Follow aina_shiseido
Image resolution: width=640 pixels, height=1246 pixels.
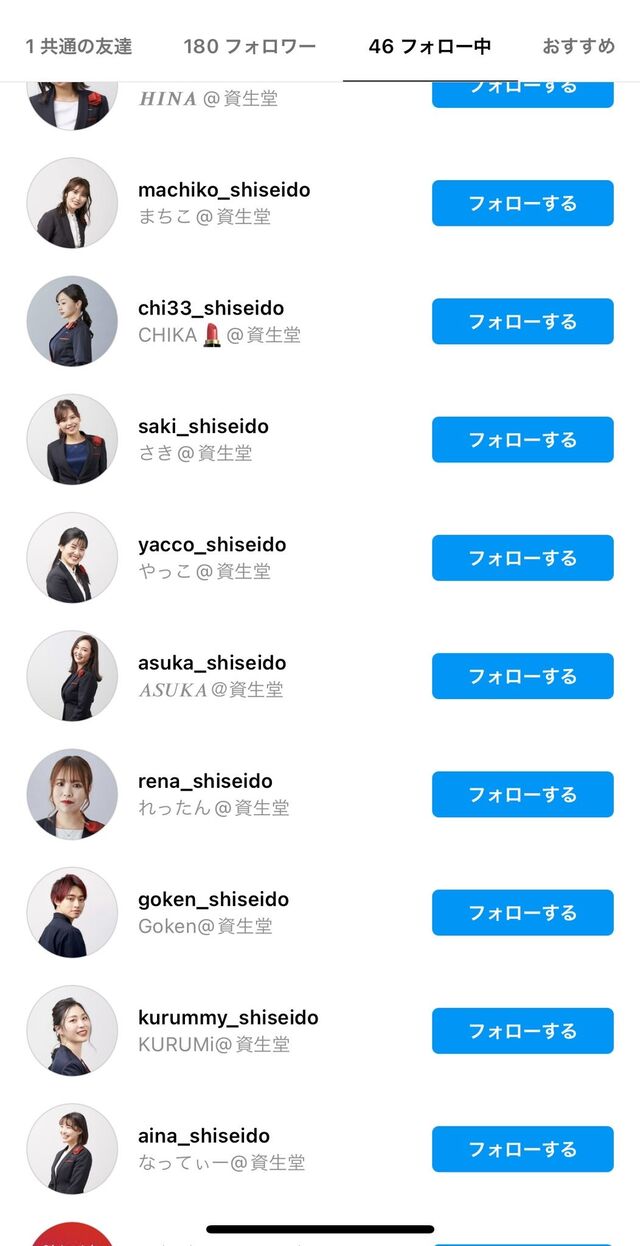[x=522, y=1148]
